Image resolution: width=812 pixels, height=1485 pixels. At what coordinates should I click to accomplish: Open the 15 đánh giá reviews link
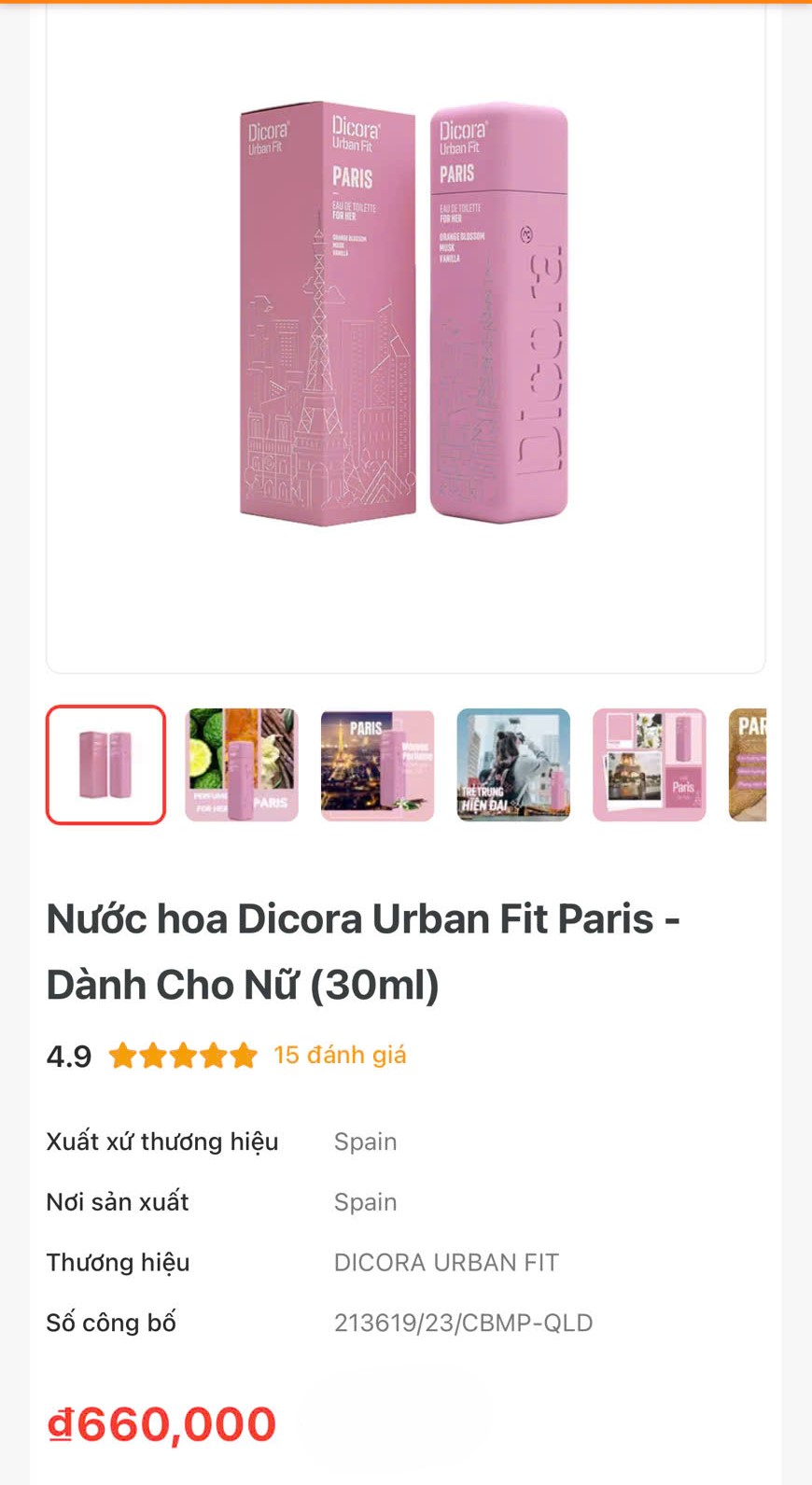click(x=339, y=1055)
